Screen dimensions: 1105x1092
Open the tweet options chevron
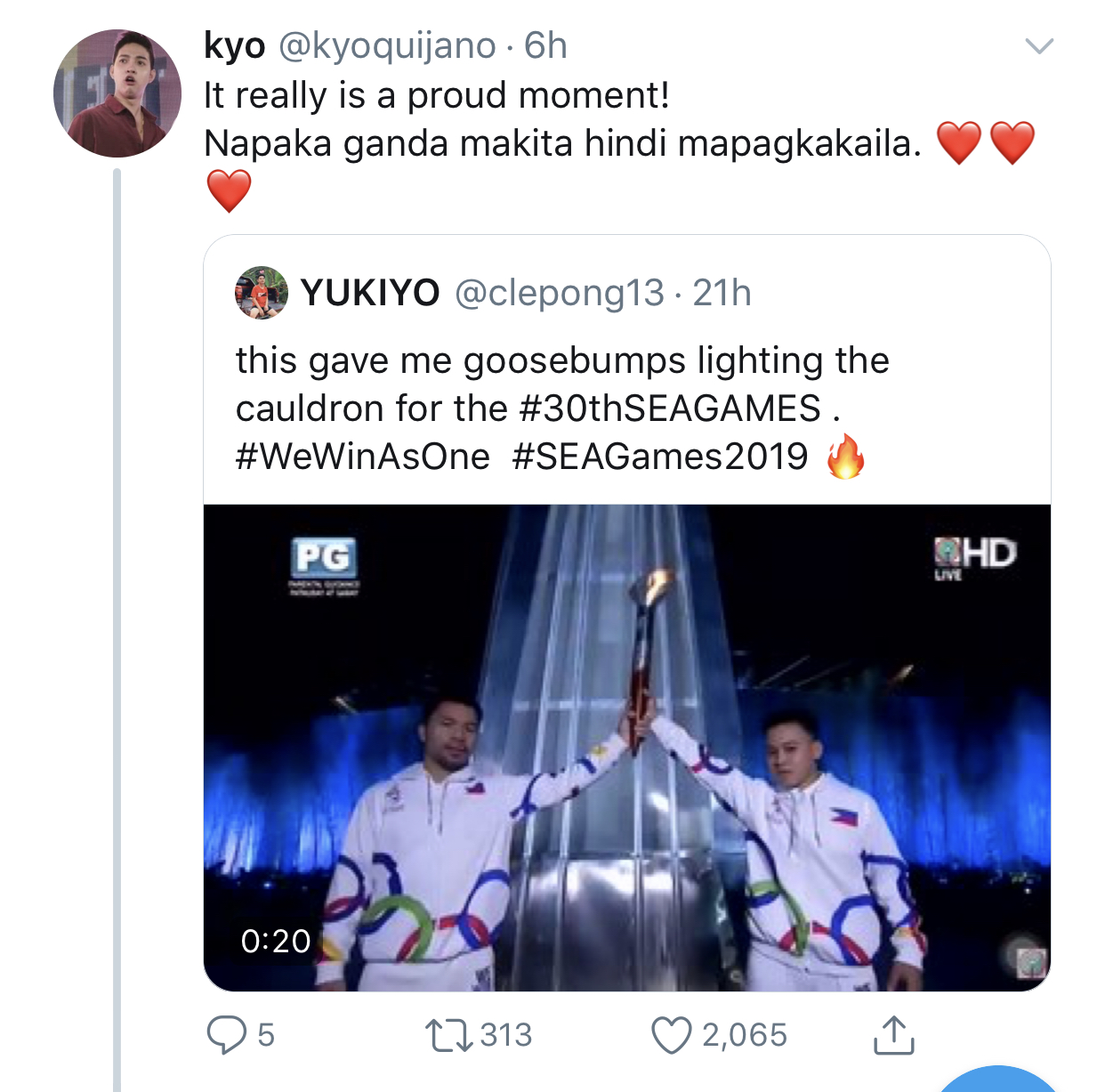[x=1039, y=46]
